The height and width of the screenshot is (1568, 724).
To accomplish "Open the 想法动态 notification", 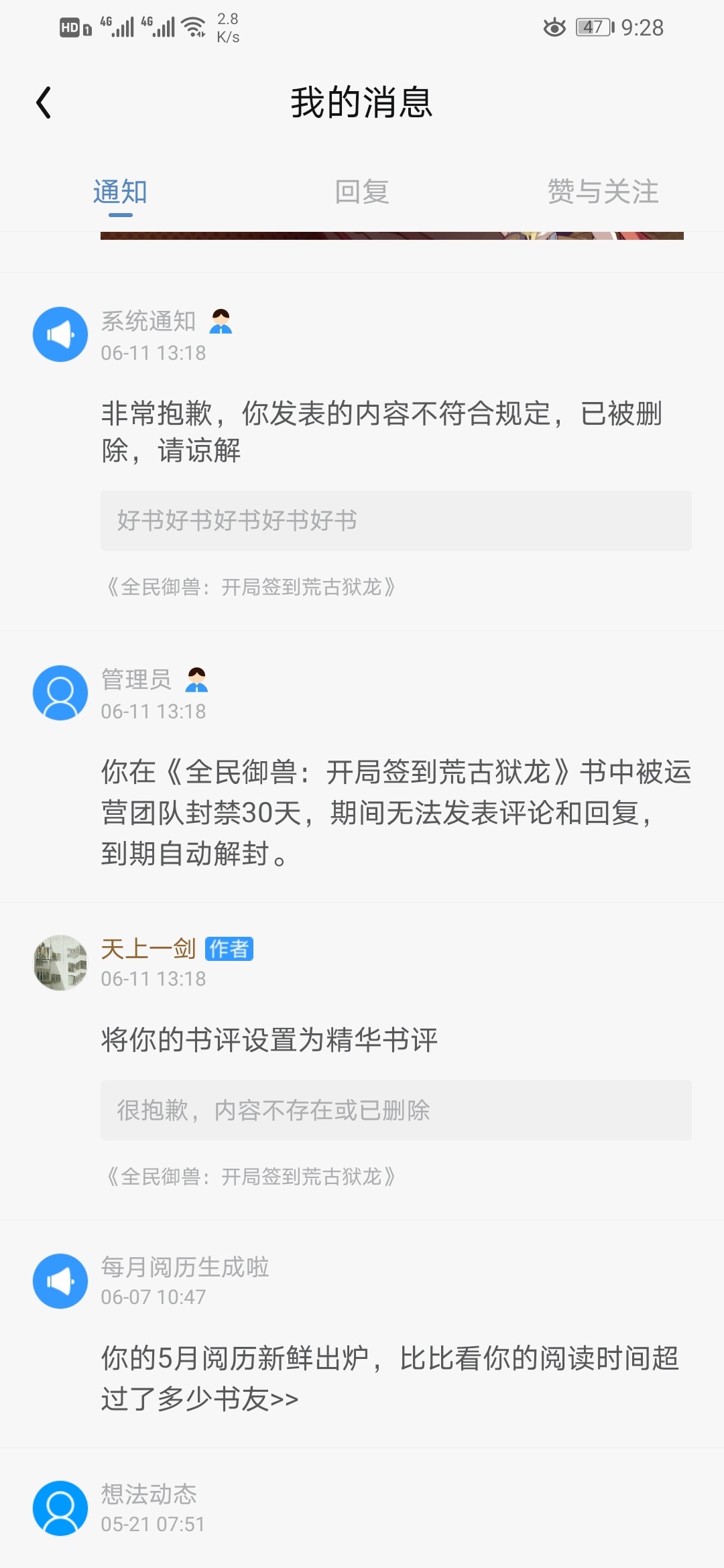I will (x=362, y=1508).
